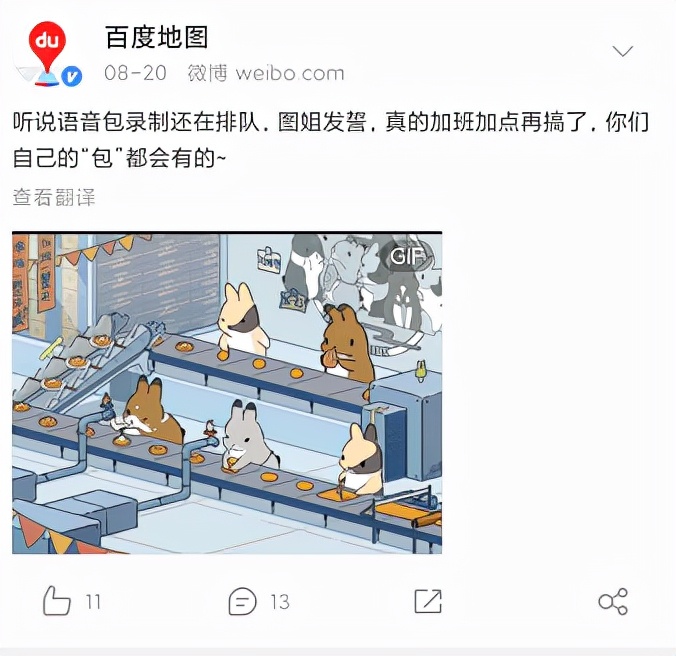
Task: Share this post with the share icon
Action: pos(612,601)
